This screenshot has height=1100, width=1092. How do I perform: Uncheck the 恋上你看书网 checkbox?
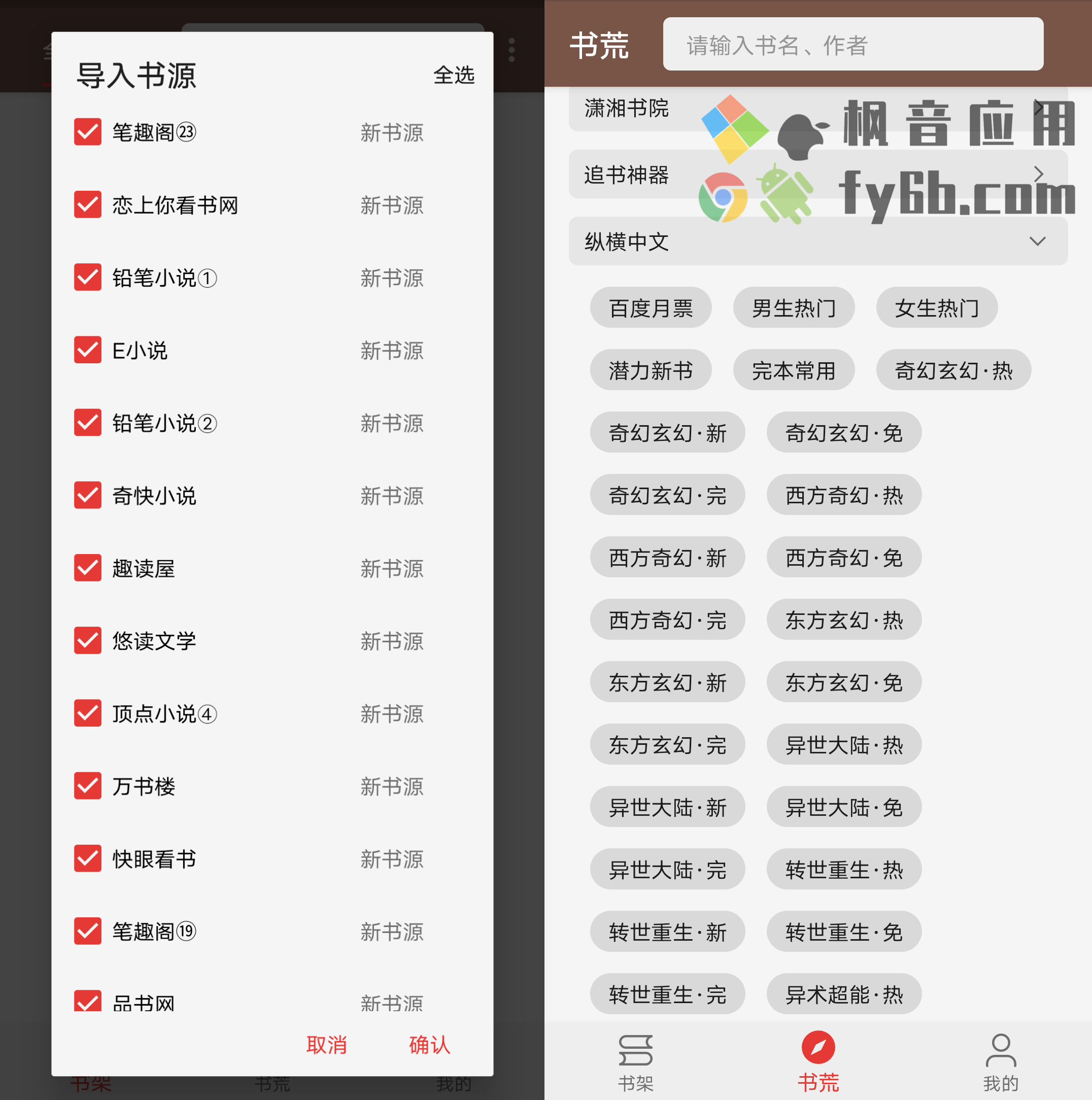[88, 205]
